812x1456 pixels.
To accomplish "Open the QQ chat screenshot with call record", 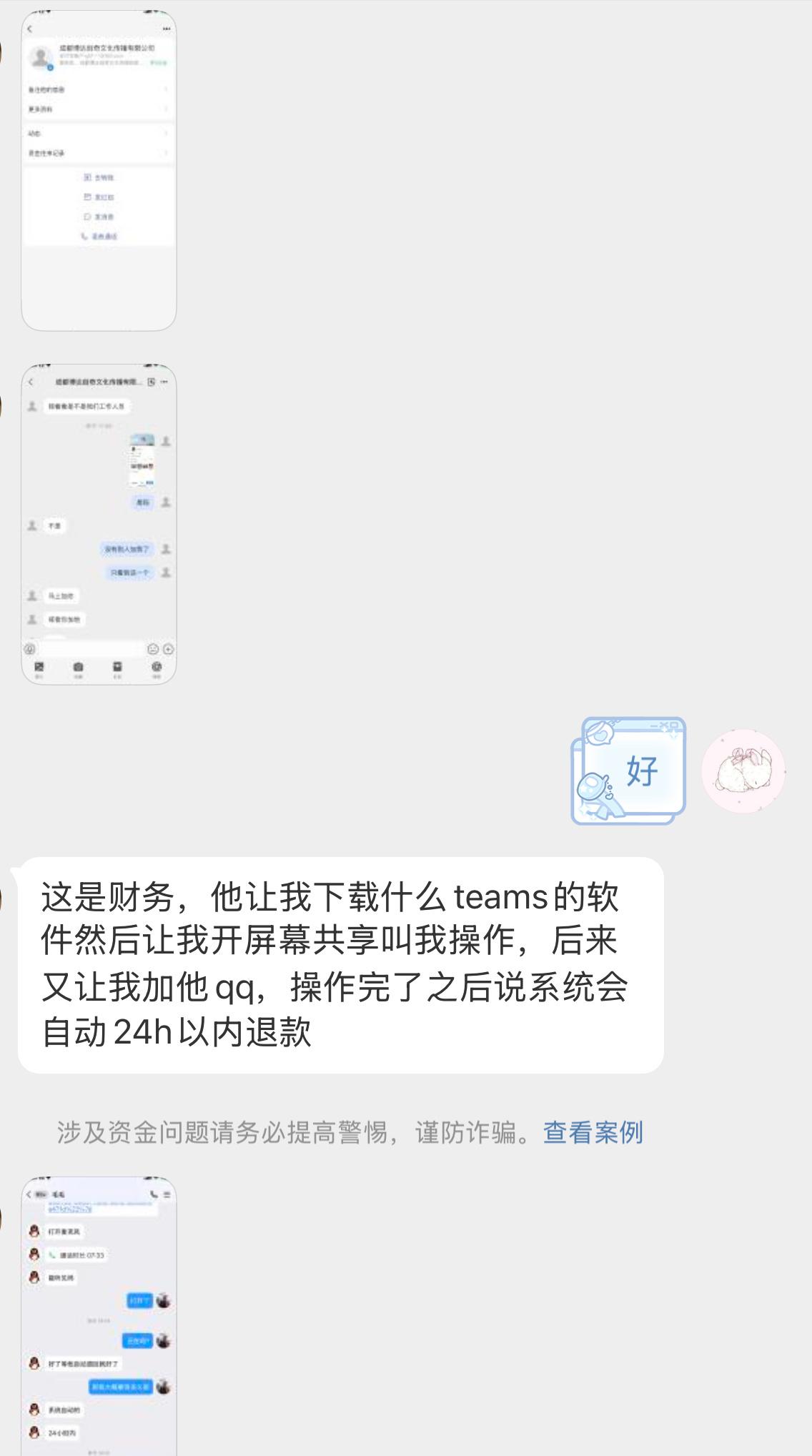I will [x=99, y=1316].
